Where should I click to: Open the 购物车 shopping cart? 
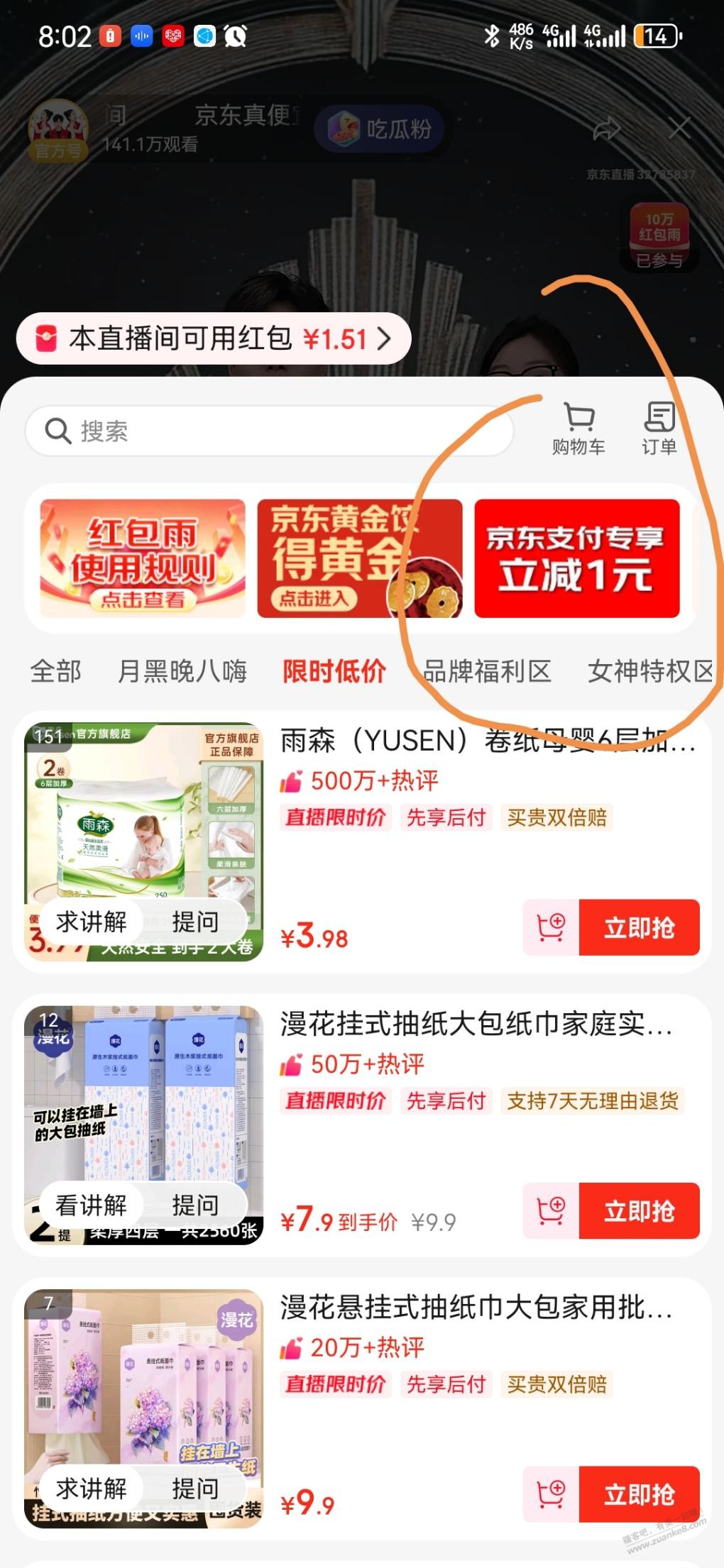click(x=578, y=428)
